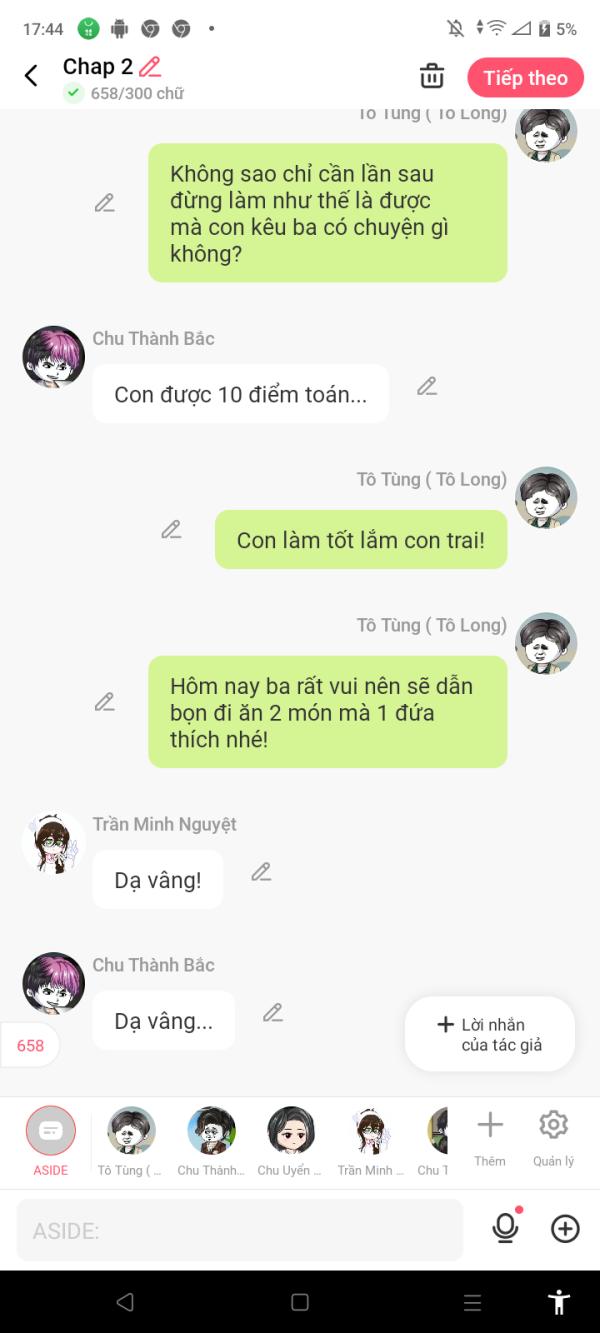Add a character with Thêm

click(x=490, y=1137)
